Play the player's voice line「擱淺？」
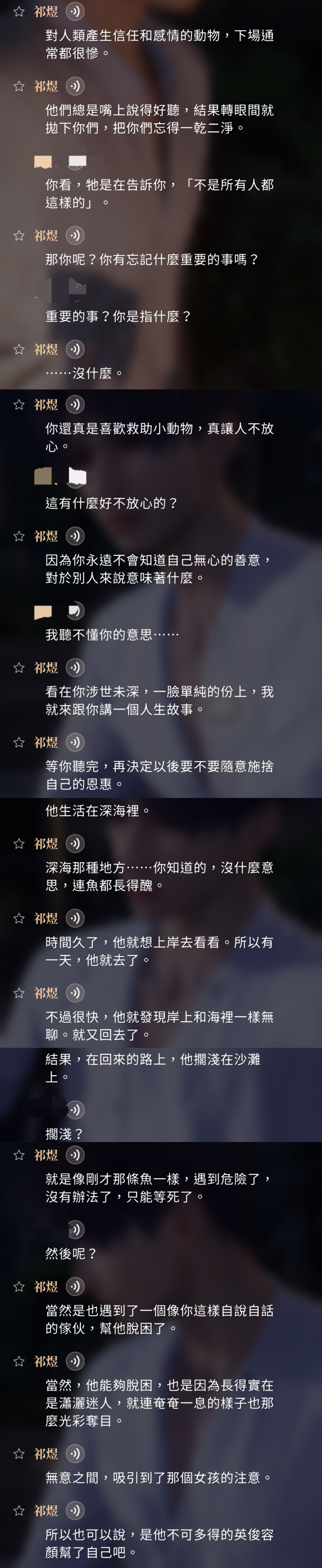The image size is (322, 1568). click(74, 1110)
